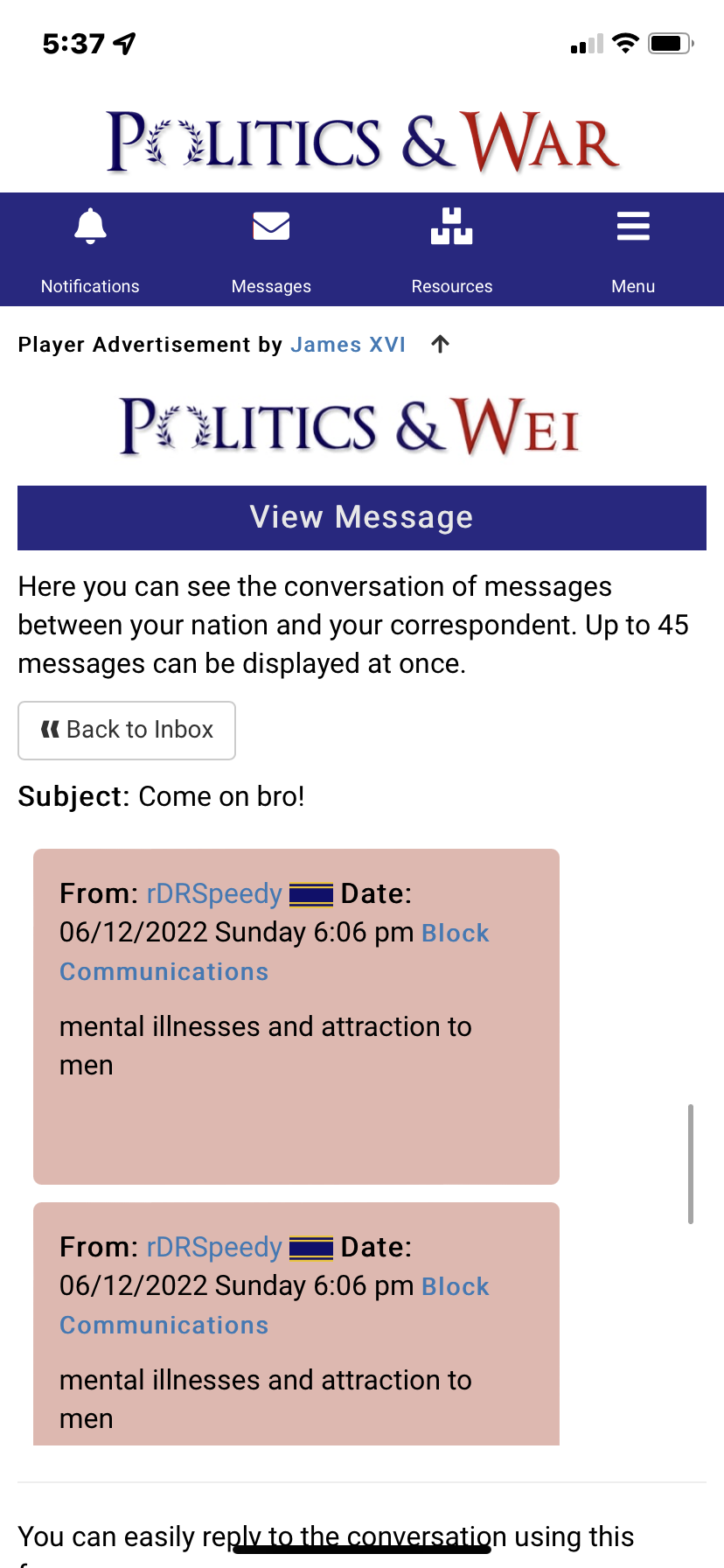Open the Politics & Wei advertisement banner

click(350, 426)
